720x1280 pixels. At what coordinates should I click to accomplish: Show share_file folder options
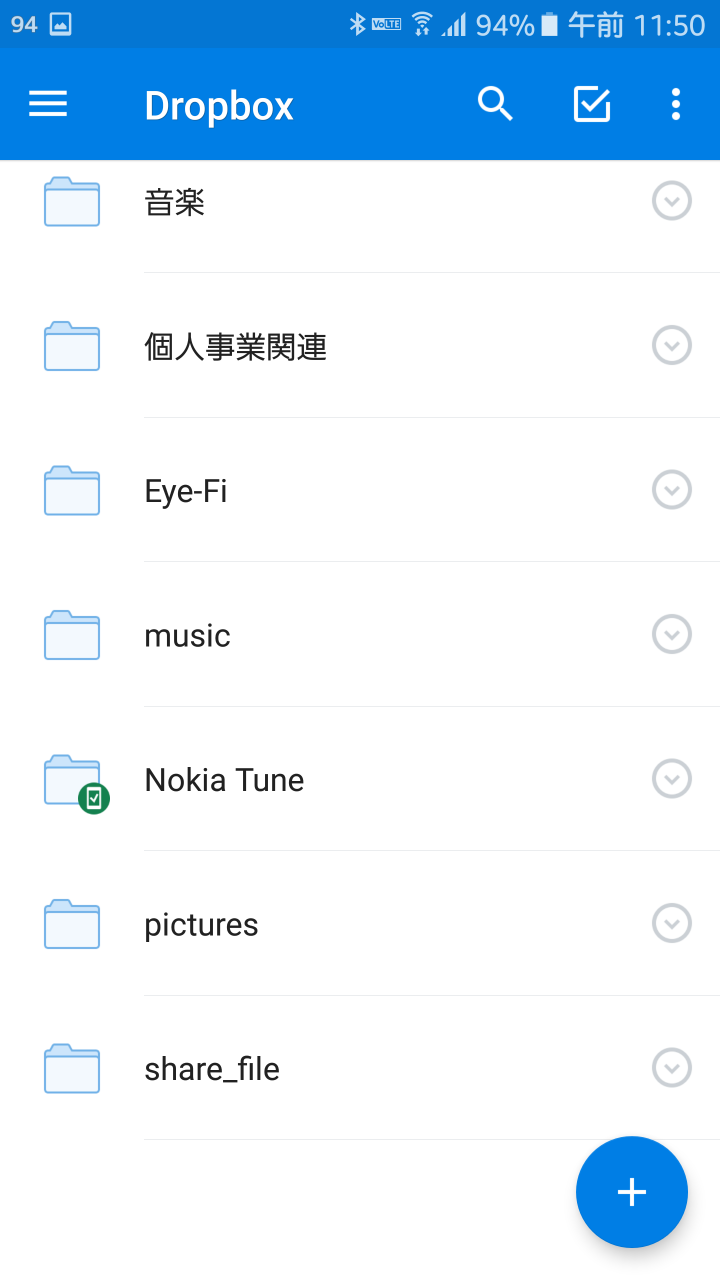672,1068
